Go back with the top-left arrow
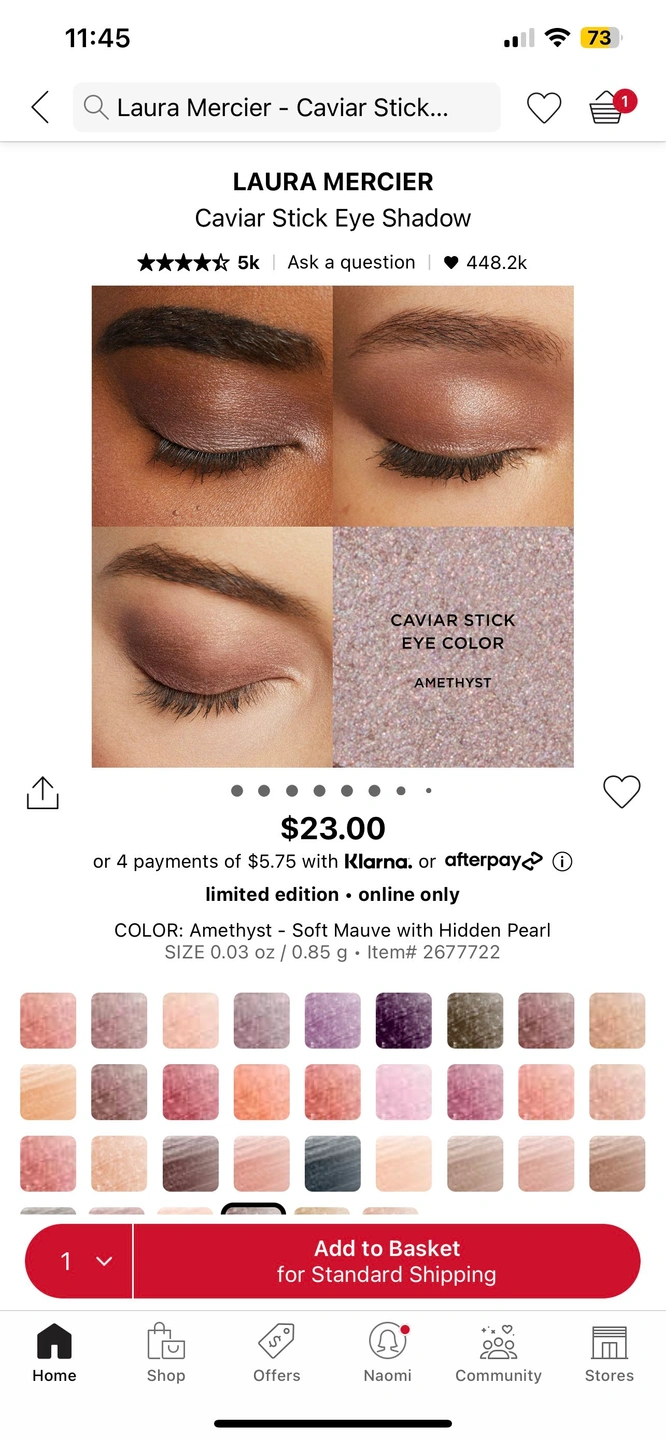 click(41, 107)
